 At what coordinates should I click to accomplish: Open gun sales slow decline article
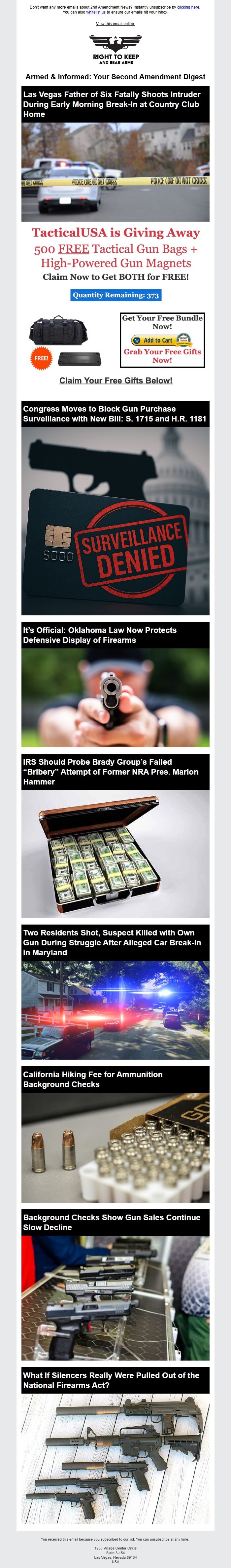tap(111, 1222)
